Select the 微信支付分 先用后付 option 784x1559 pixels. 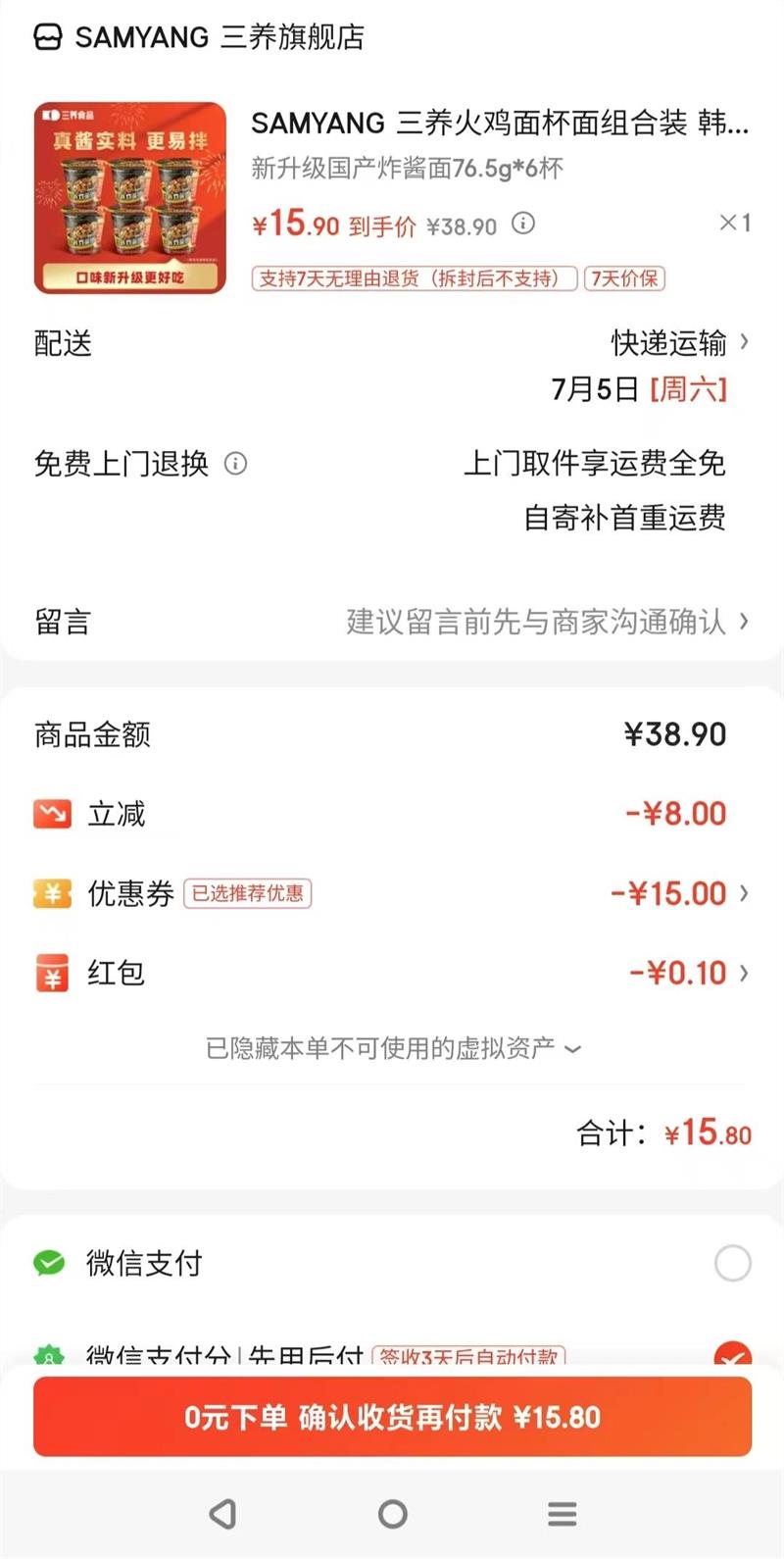[732, 1355]
